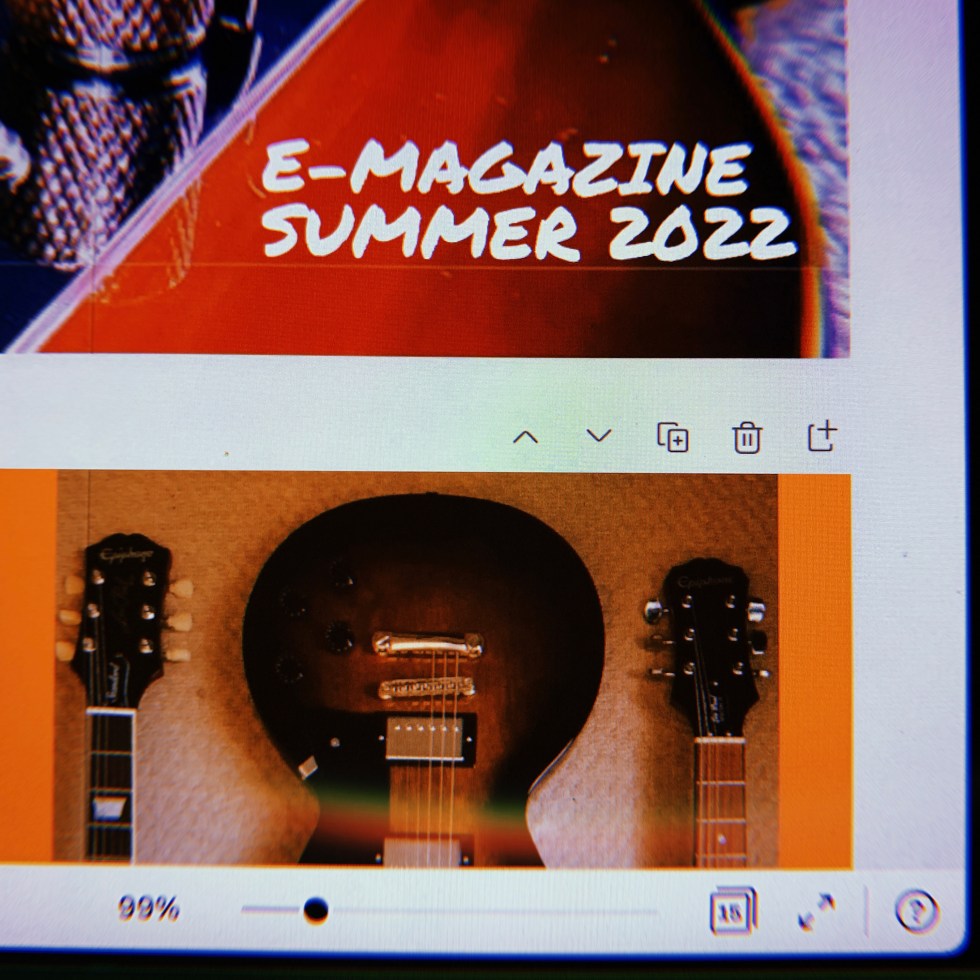Move the guitar page down
Screen dimensions: 980x980
(598, 436)
